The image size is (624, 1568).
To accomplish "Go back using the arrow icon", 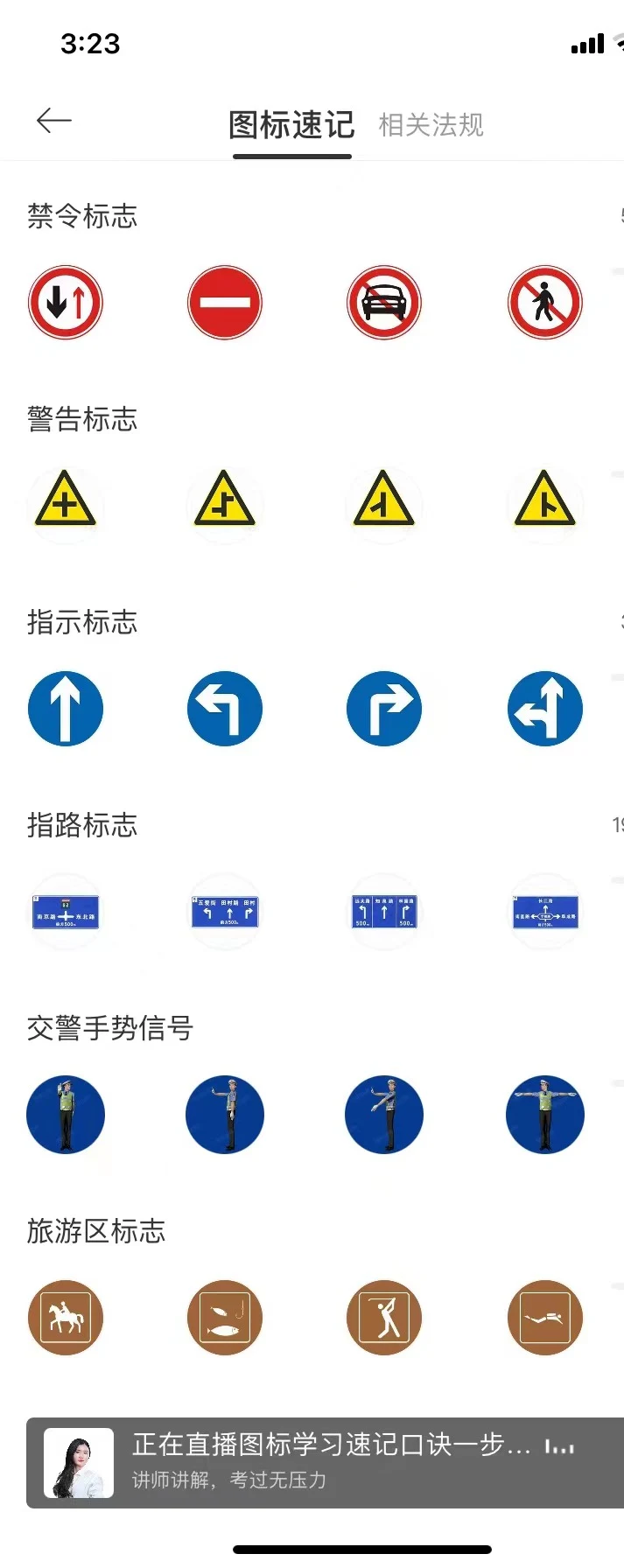I will pyautogui.click(x=53, y=122).
